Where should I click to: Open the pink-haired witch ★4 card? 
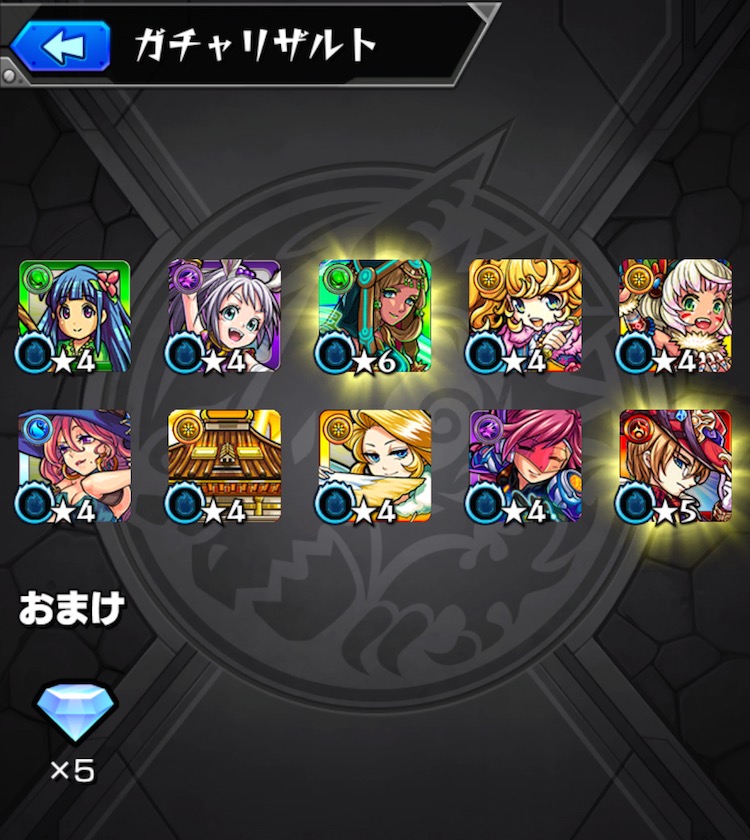click(x=75, y=466)
